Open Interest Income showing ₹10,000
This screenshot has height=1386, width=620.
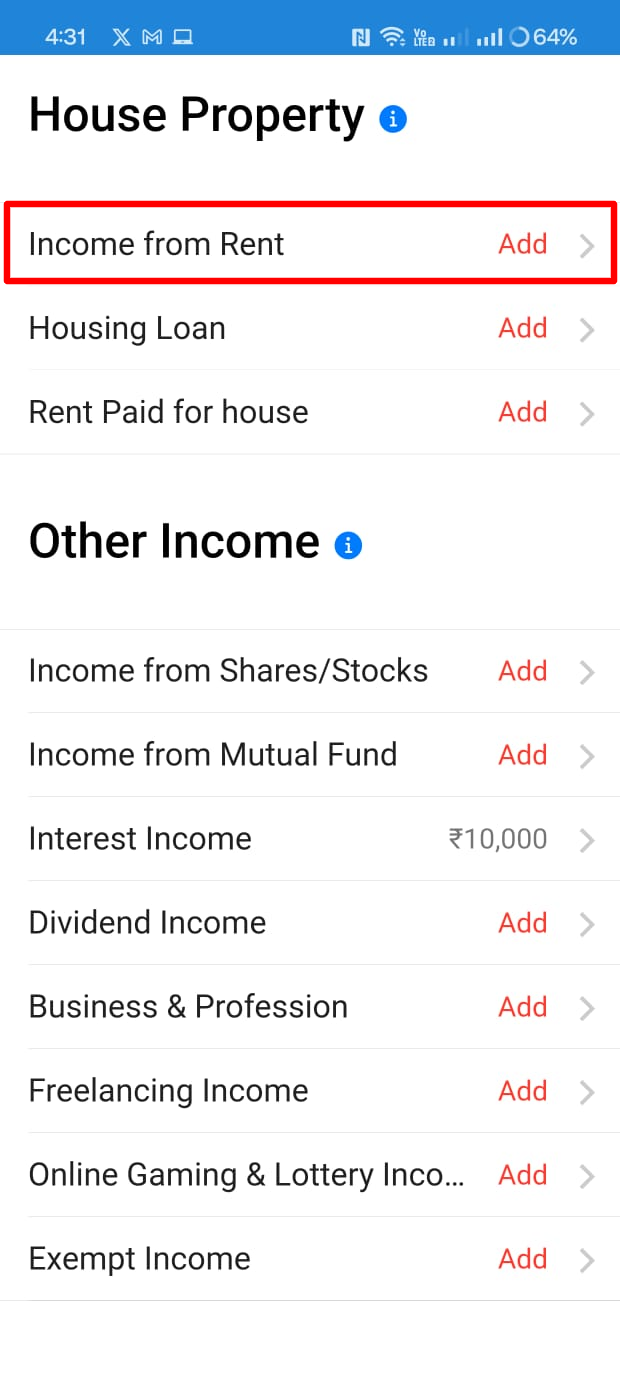click(310, 839)
